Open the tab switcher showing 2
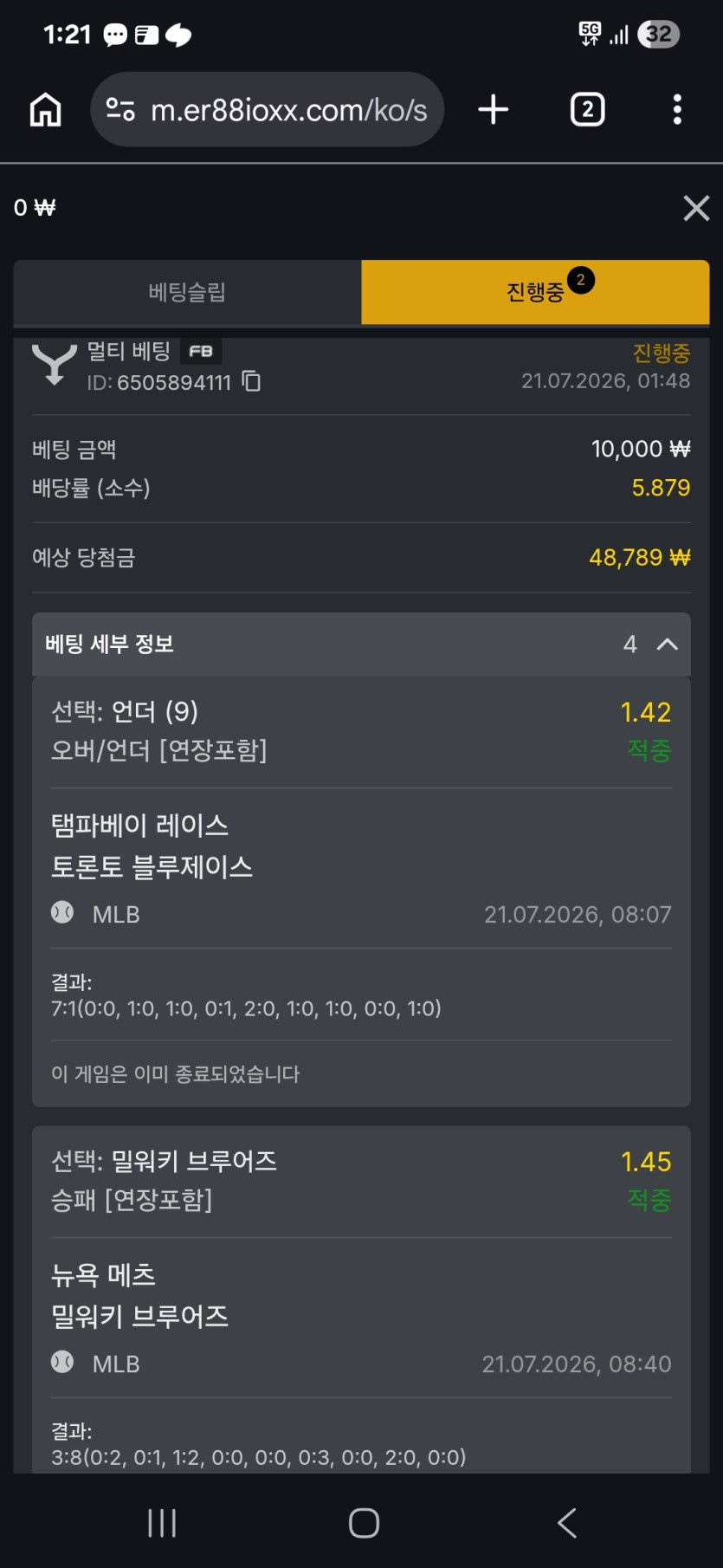This screenshot has width=723, height=1568. coord(587,110)
